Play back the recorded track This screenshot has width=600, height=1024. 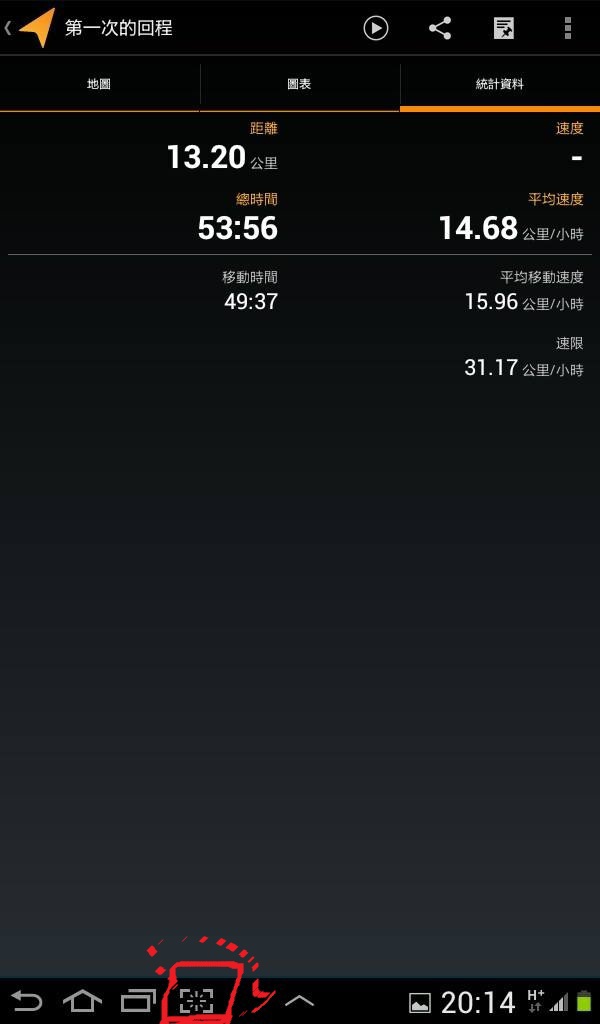pyautogui.click(x=375, y=28)
